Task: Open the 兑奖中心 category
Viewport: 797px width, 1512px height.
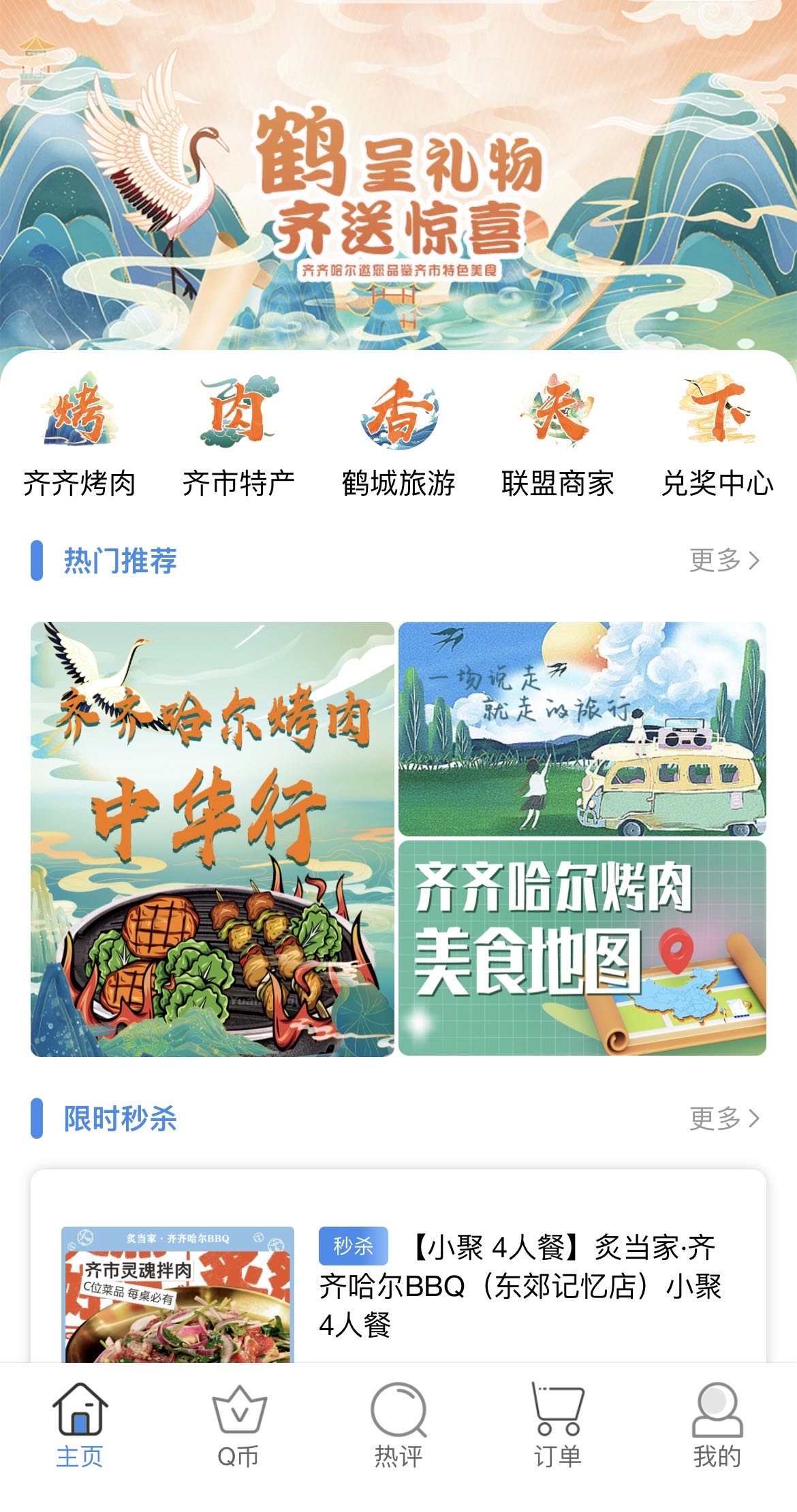Action: tap(717, 435)
